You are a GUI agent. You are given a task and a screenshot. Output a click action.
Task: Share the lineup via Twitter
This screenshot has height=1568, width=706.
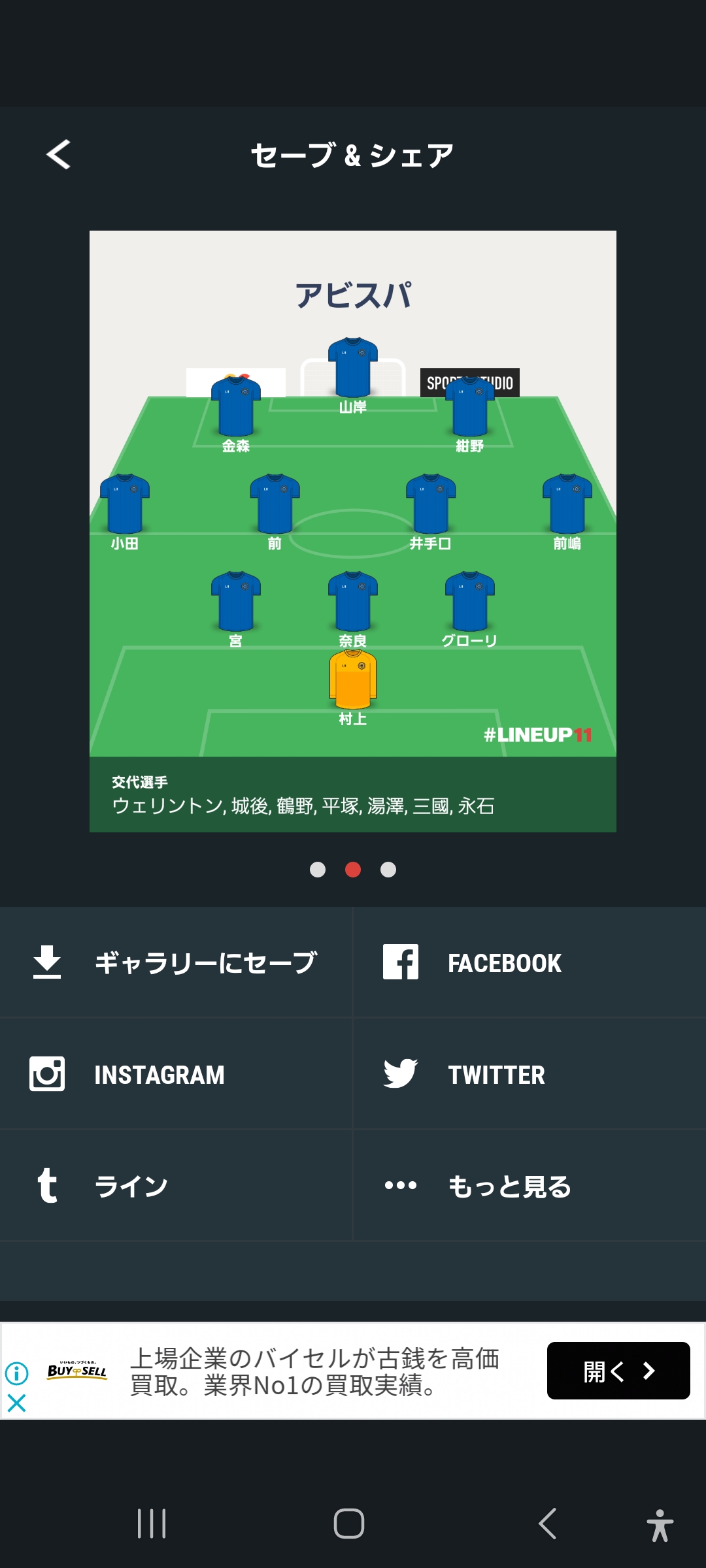[529, 1074]
